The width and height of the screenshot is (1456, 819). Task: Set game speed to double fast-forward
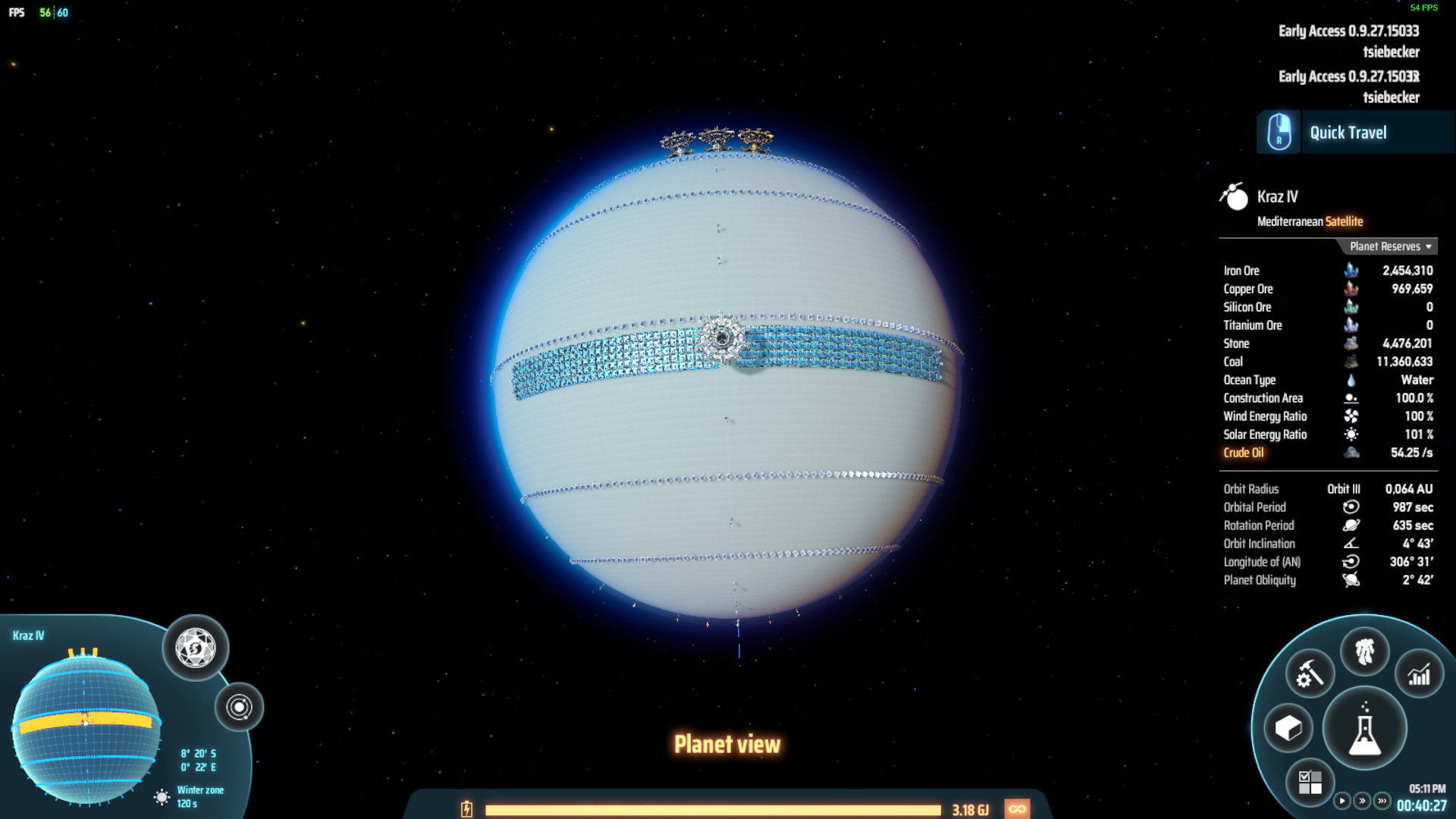1363,801
